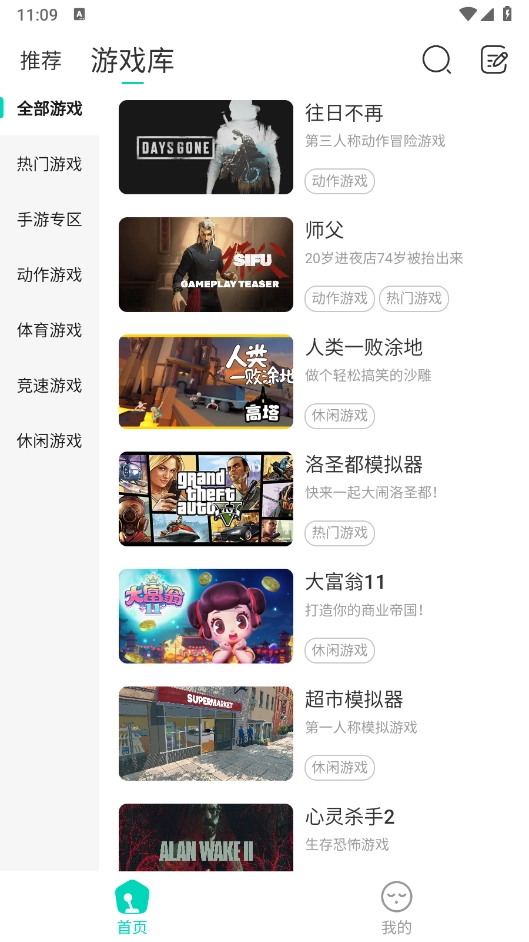529x942 pixels.
Task: Select the 热门游戏 category
Action: point(49,164)
